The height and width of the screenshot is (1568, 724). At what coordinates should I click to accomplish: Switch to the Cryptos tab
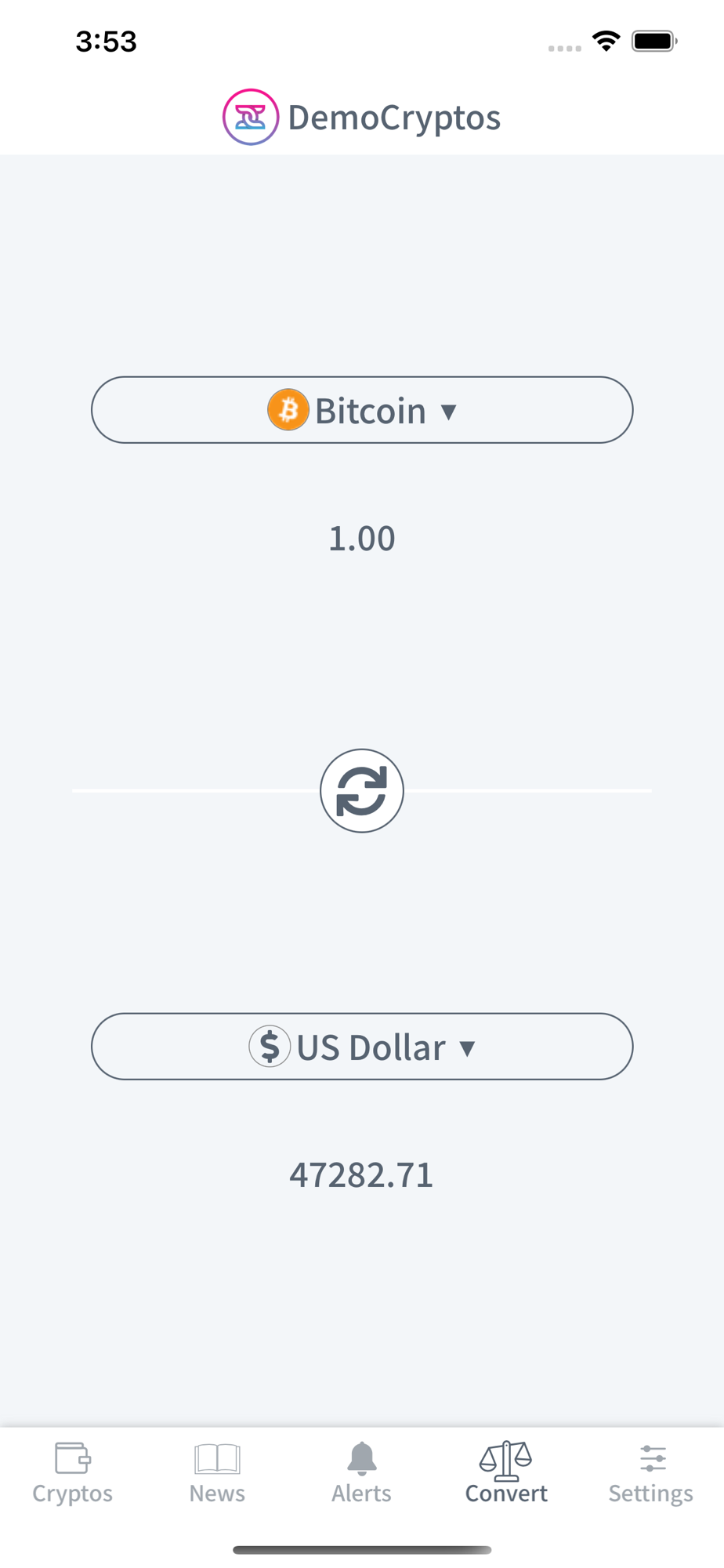tap(73, 1473)
